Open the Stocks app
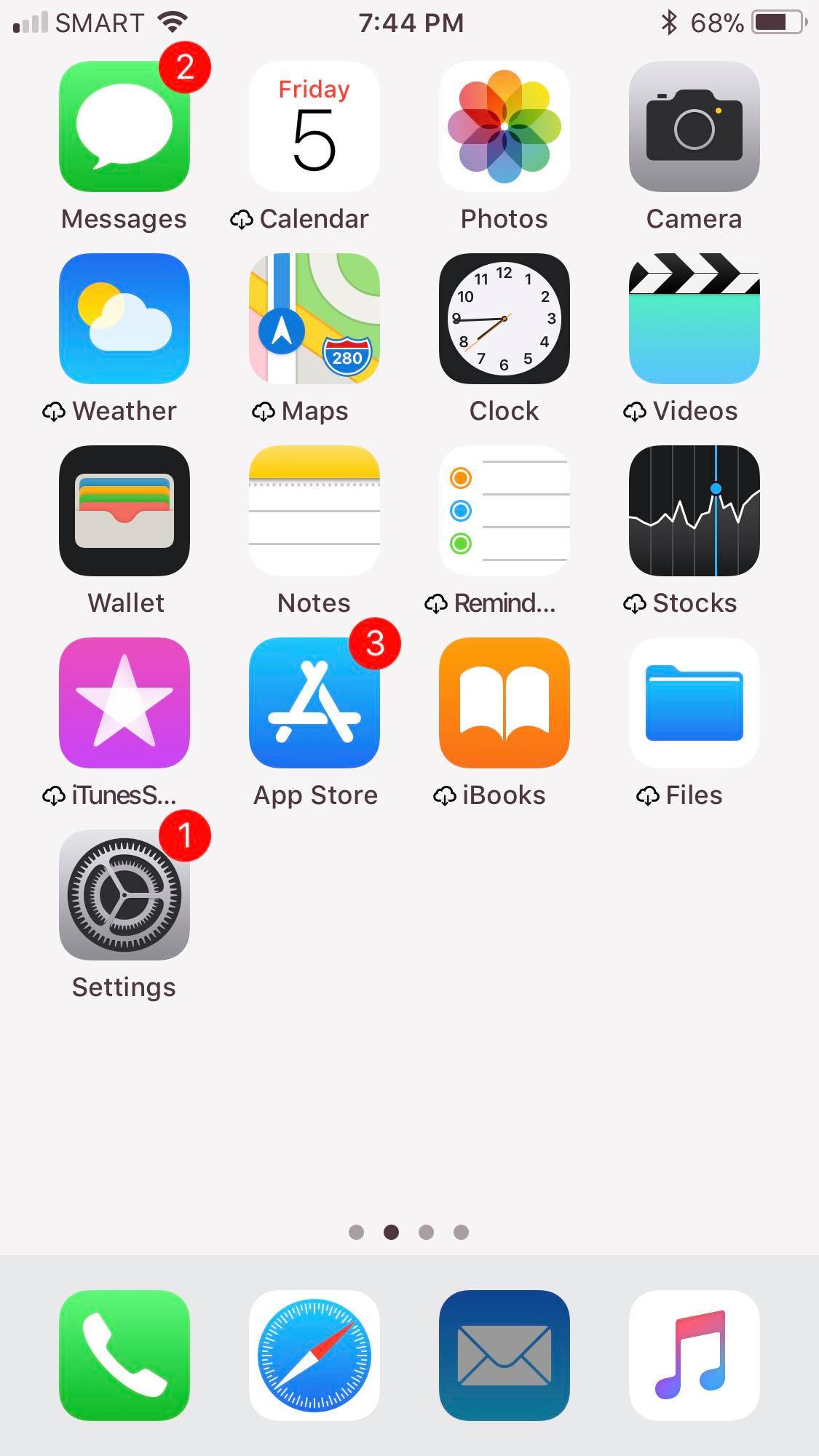This screenshot has width=819, height=1456. (x=694, y=511)
